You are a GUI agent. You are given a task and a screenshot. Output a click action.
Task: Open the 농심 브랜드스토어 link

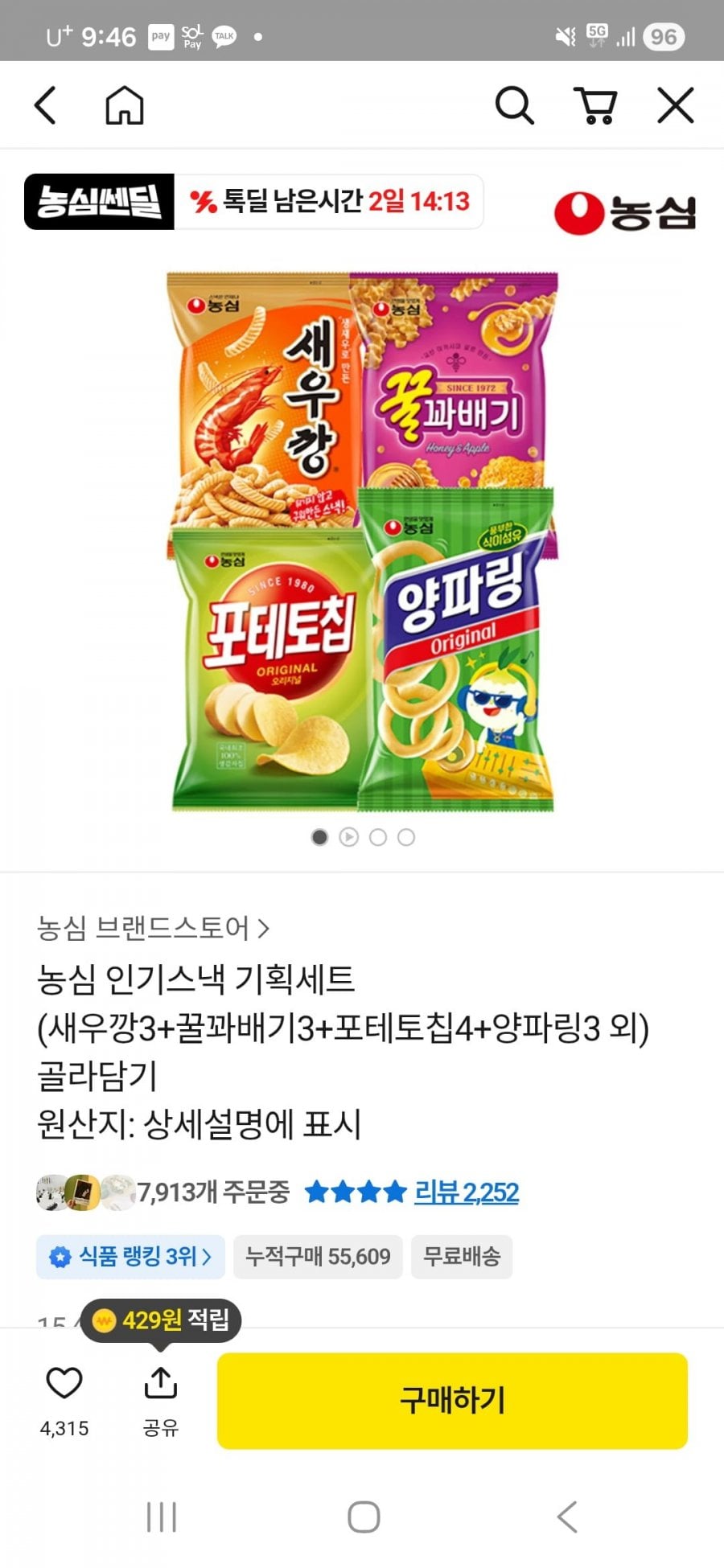(153, 928)
